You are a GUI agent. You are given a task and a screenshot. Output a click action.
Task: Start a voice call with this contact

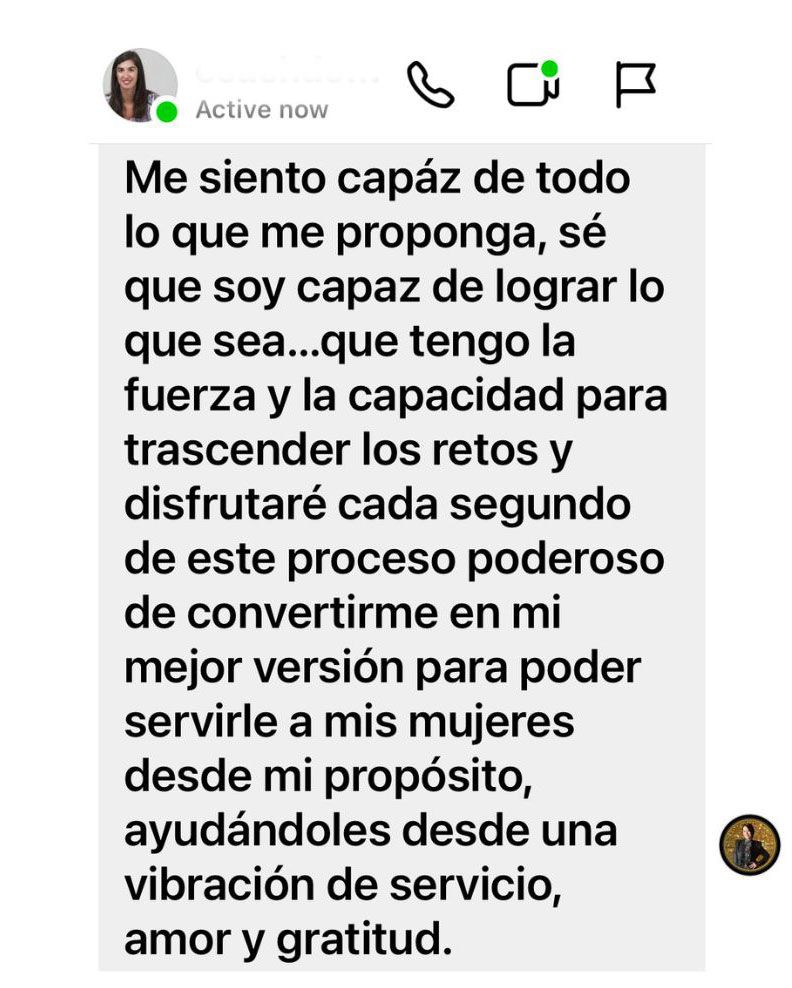431,85
